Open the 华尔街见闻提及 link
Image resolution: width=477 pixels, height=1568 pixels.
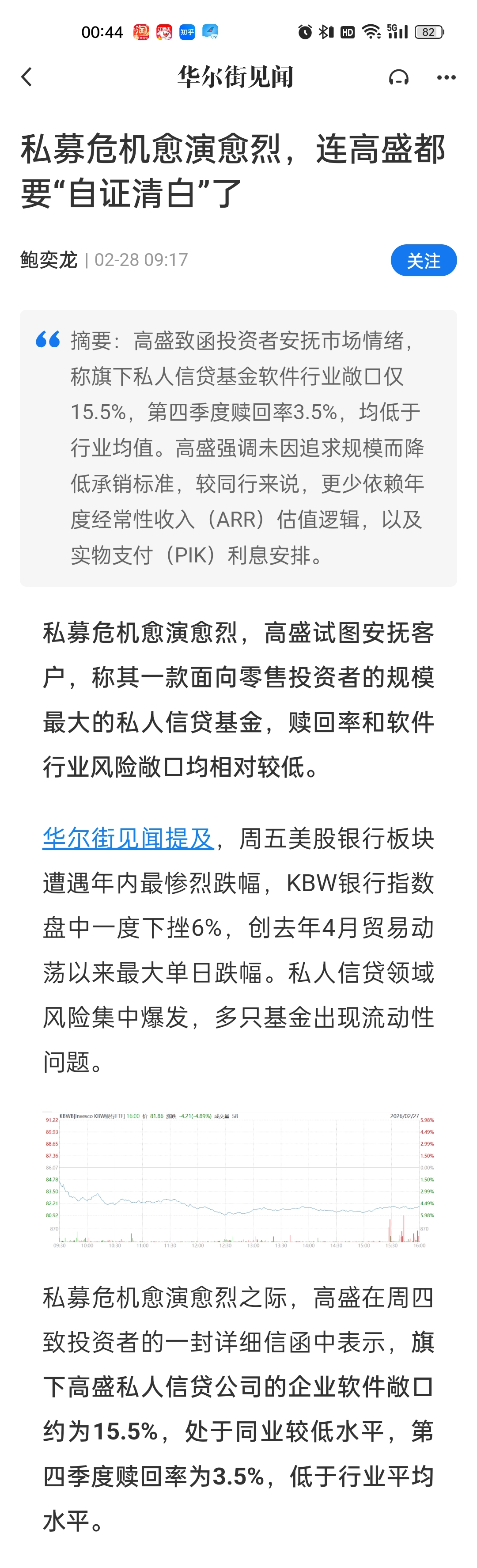[128, 838]
